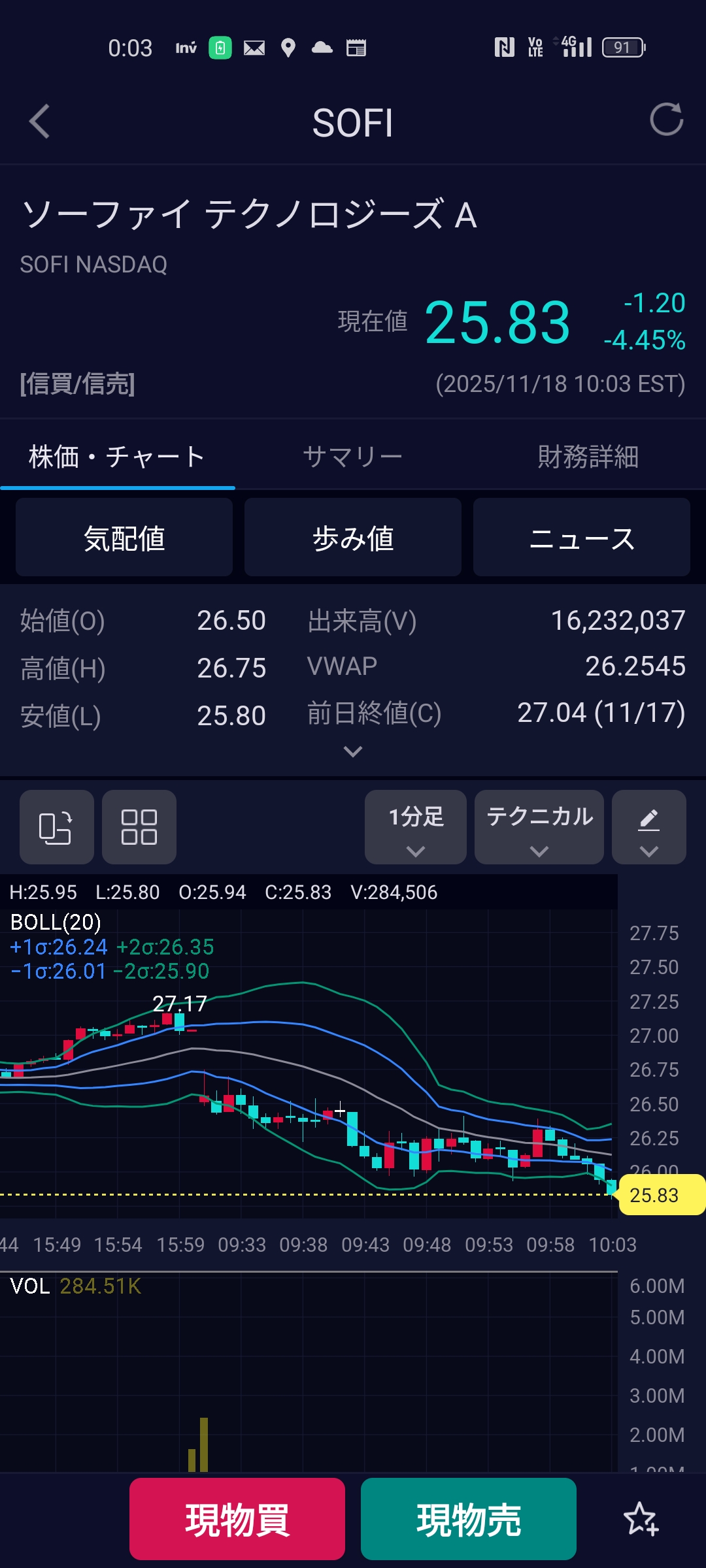Image resolution: width=706 pixels, height=1568 pixels.
Task: Expand more price details below 前日終値
Action: tap(353, 752)
